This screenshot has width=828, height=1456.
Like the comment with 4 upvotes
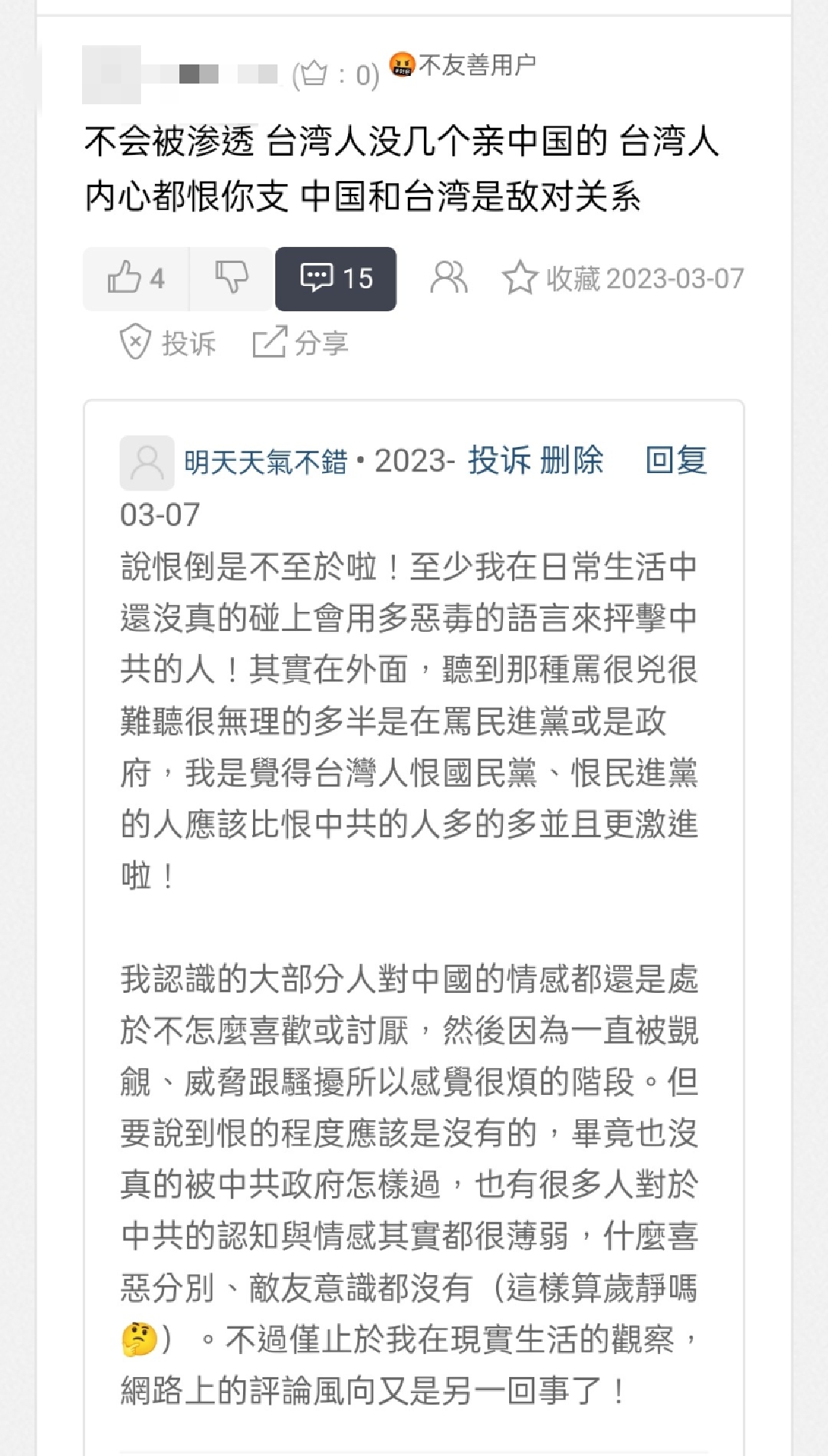pyautogui.click(x=136, y=278)
